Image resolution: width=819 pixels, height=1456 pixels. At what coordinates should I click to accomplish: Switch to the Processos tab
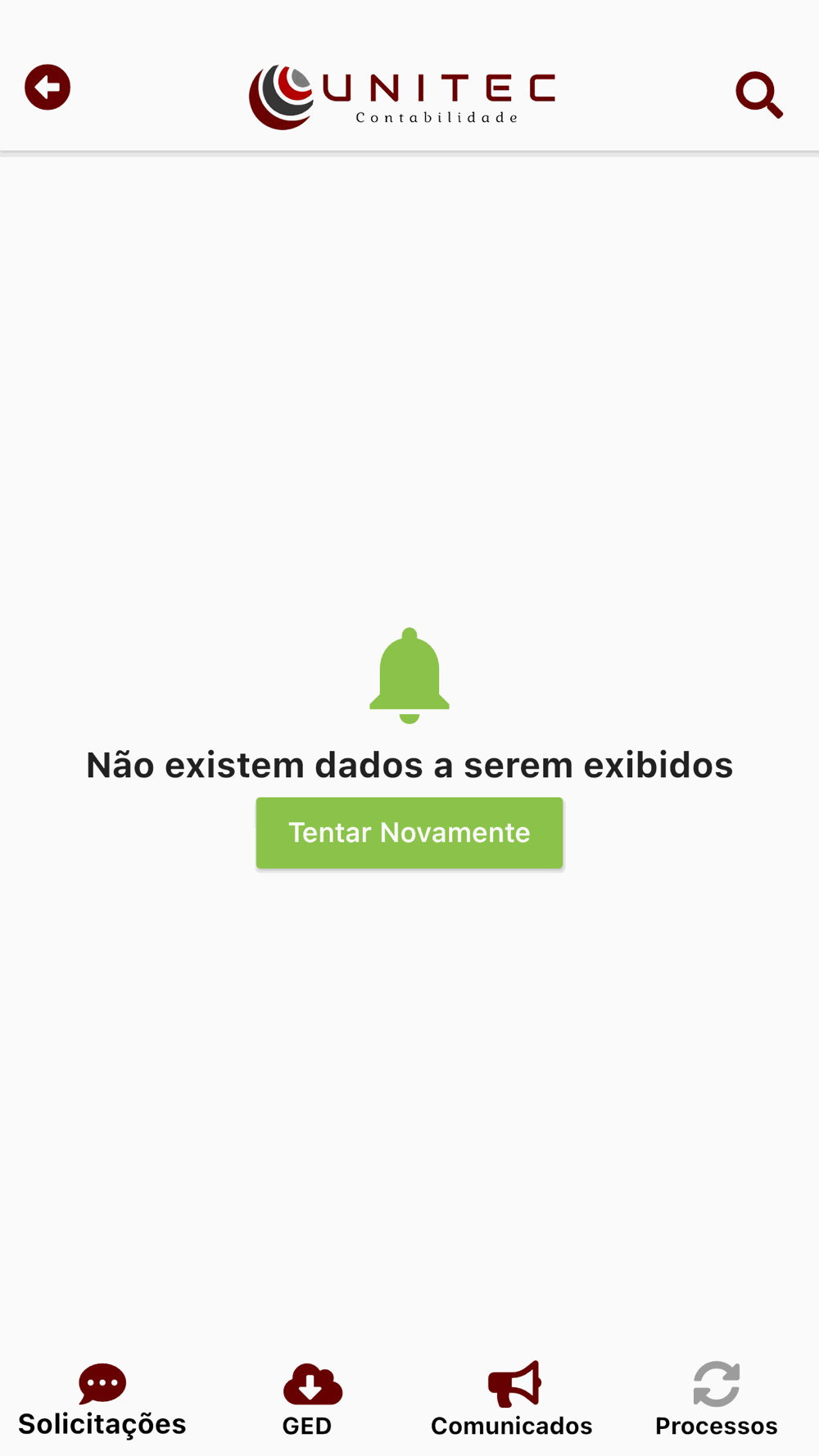click(x=717, y=1401)
